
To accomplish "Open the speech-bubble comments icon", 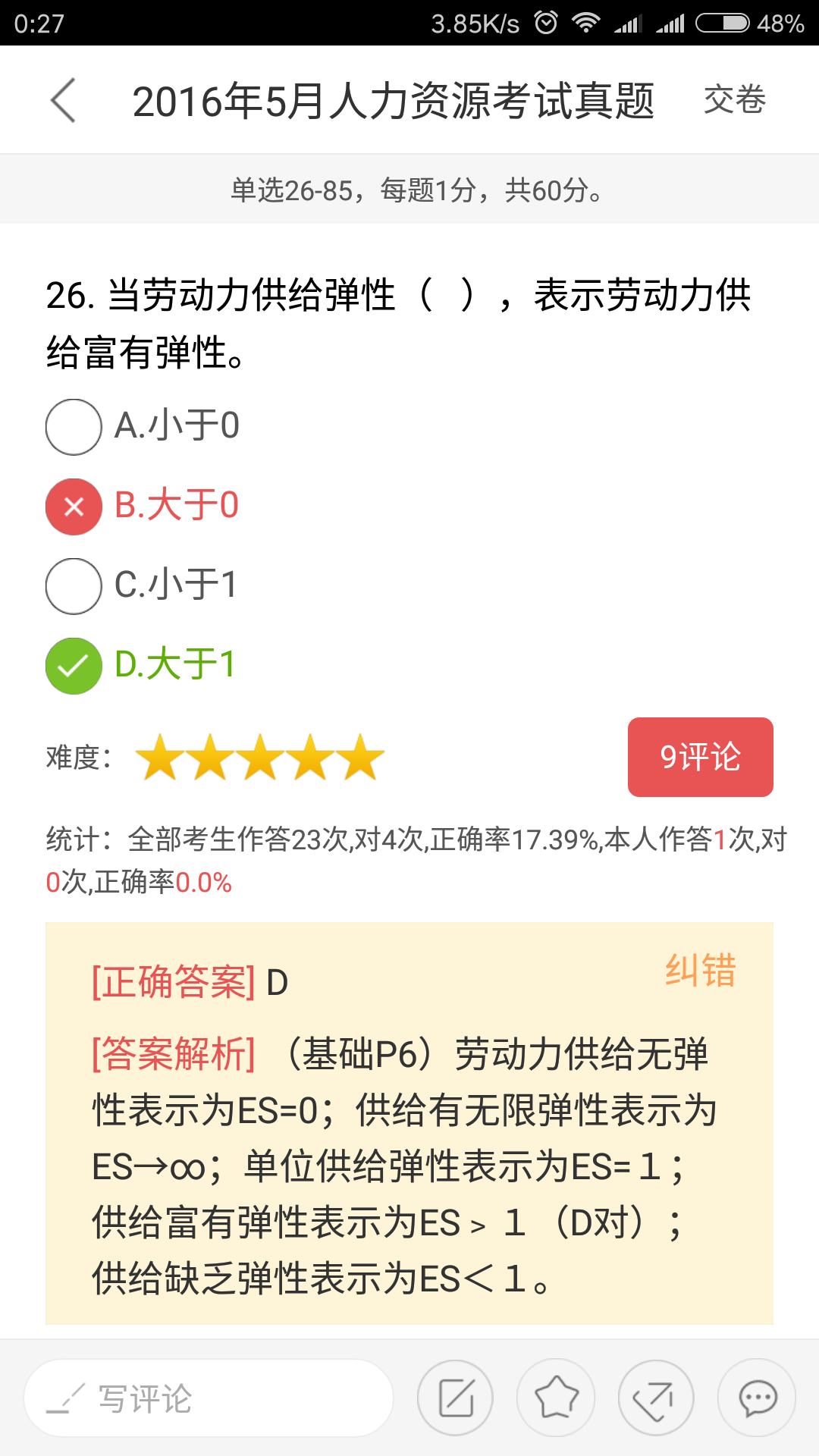I will click(x=757, y=1398).
